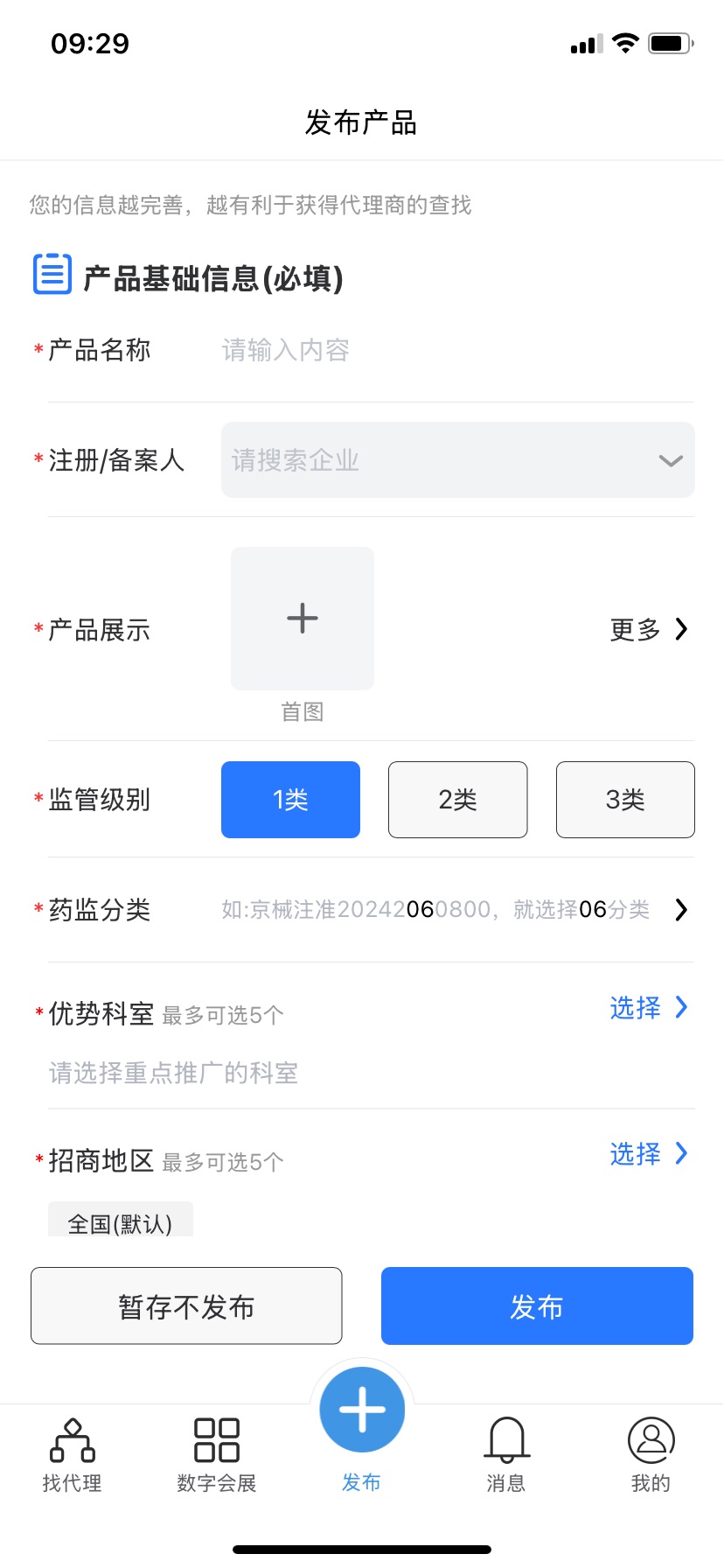This screenshot has width=724, height=1568.
Task: Select the 3类 regulation level
Action: 625,799
